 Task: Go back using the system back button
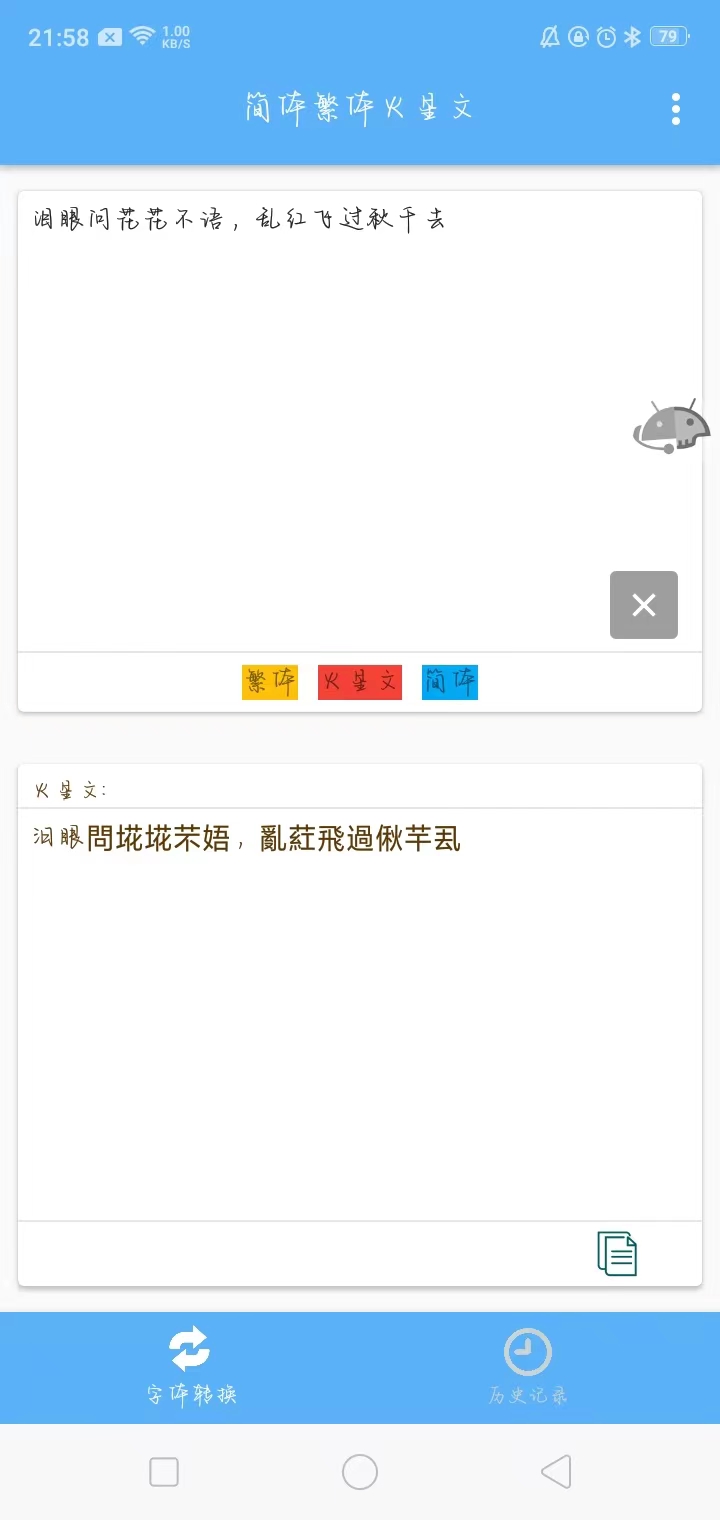[x=556, y=1472]
